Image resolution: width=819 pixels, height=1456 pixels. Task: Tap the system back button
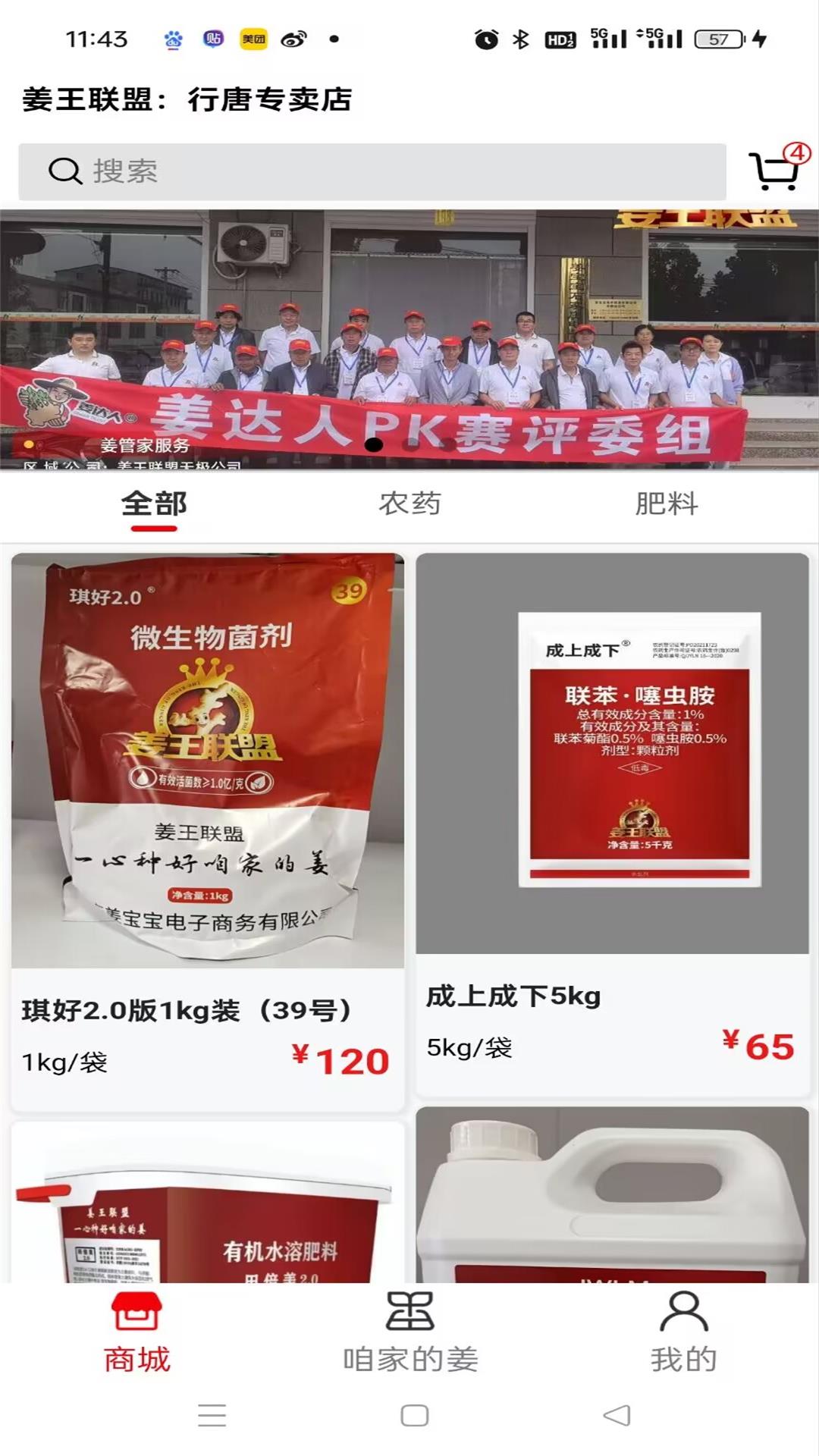point(617,1415)
